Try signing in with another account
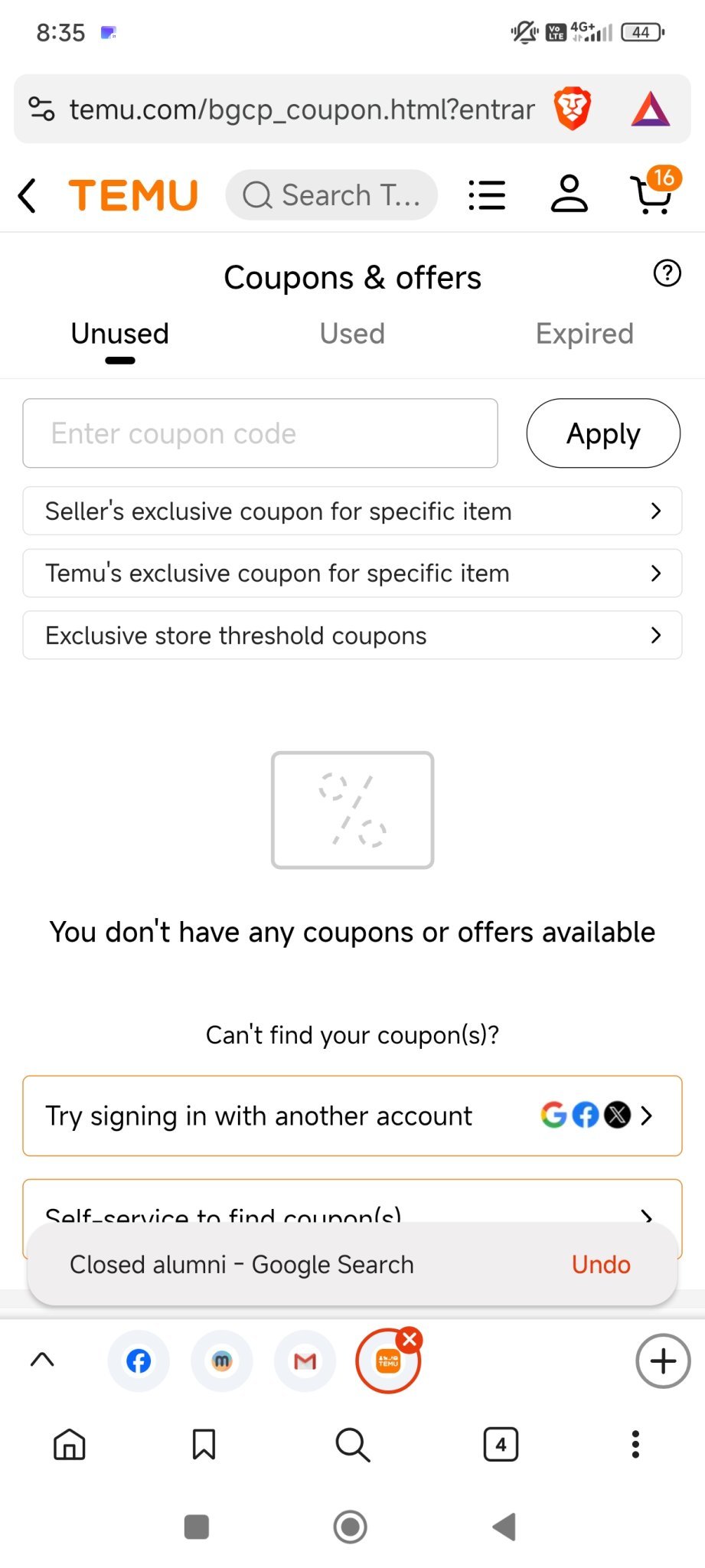 click(x=352, y=1116)
